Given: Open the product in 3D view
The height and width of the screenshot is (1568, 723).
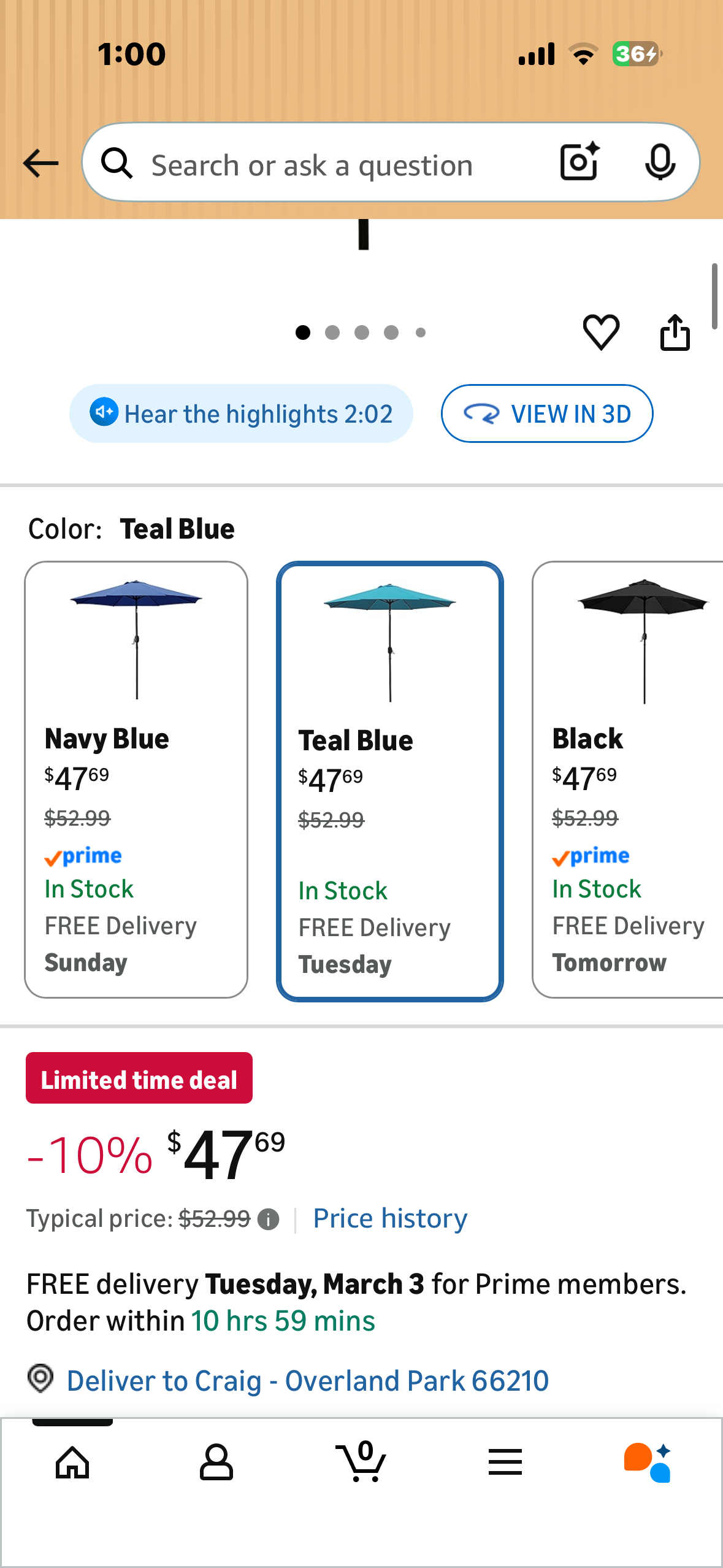Looking at the screenshot, I should click(x=546, y=413).
